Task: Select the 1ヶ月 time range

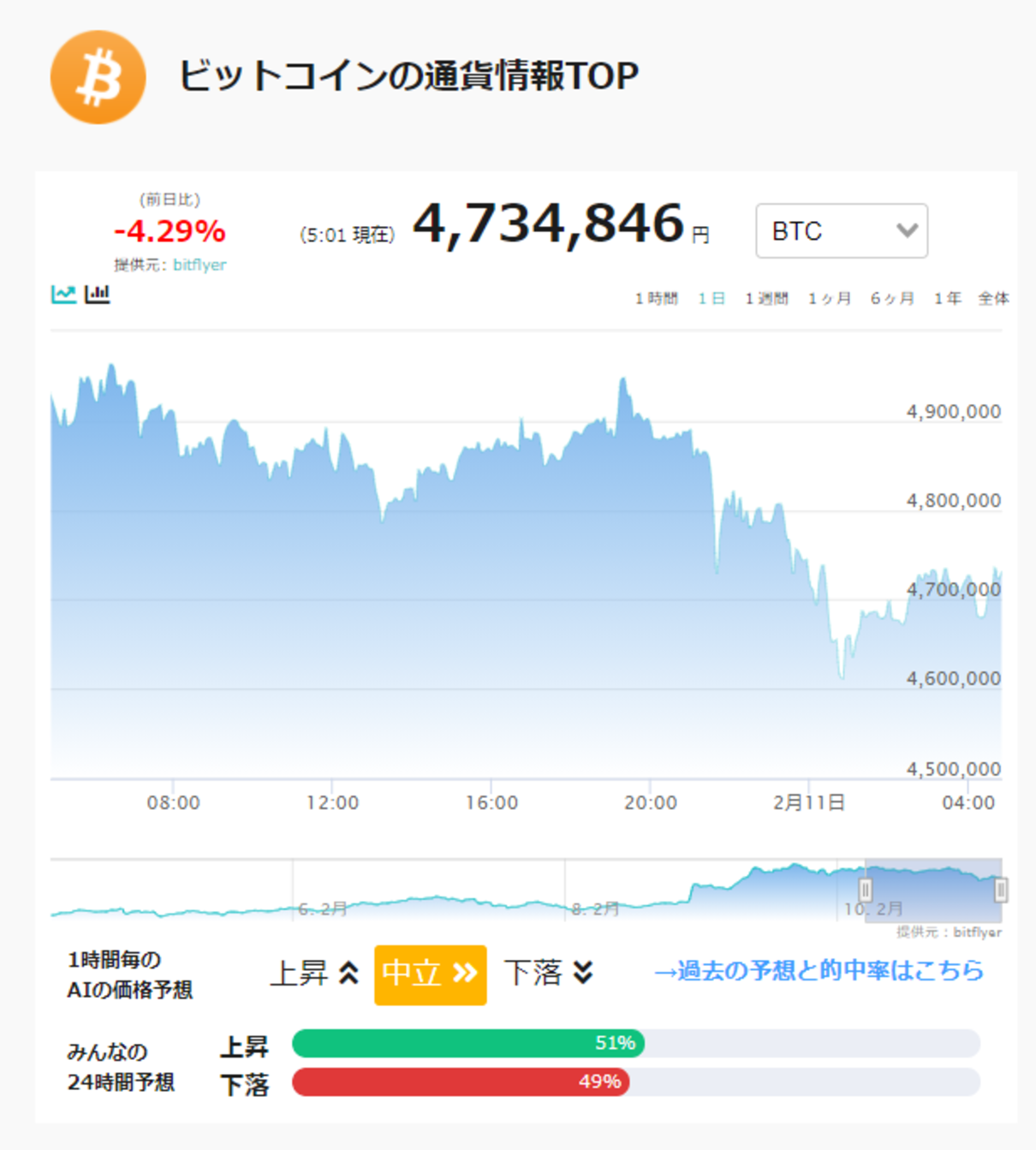Action: (x=830, y=298)
